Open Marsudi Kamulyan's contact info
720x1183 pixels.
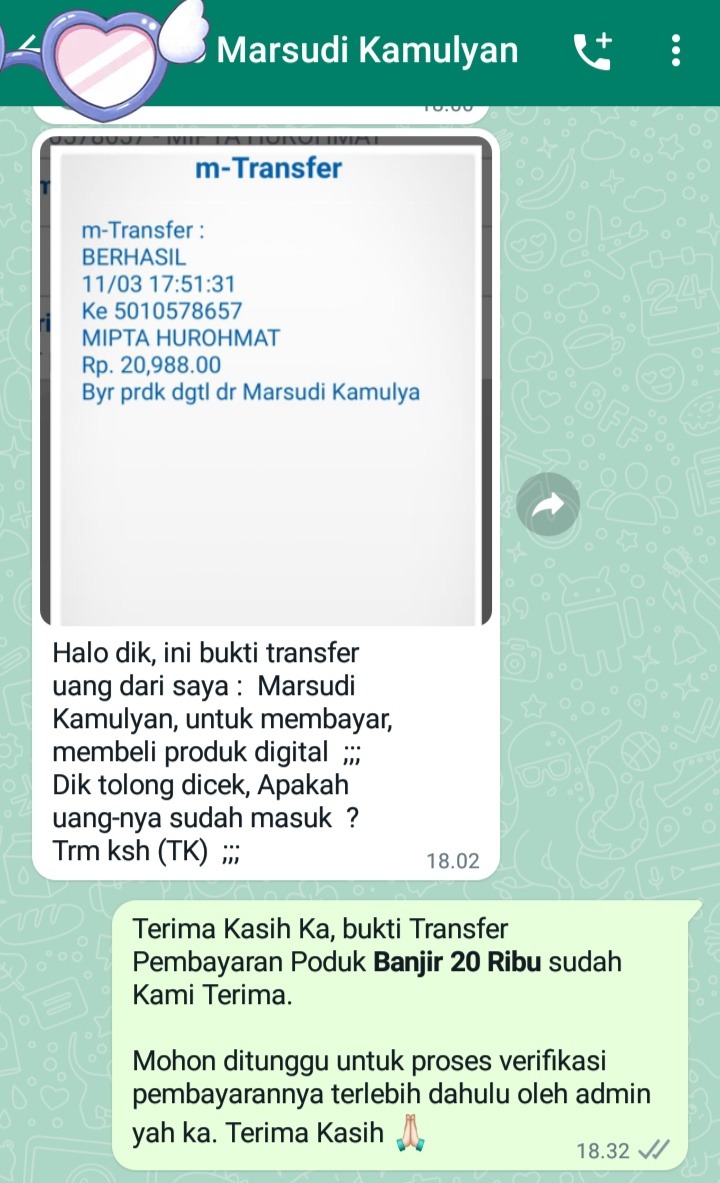pyautogui.click(x=367, y=50)
